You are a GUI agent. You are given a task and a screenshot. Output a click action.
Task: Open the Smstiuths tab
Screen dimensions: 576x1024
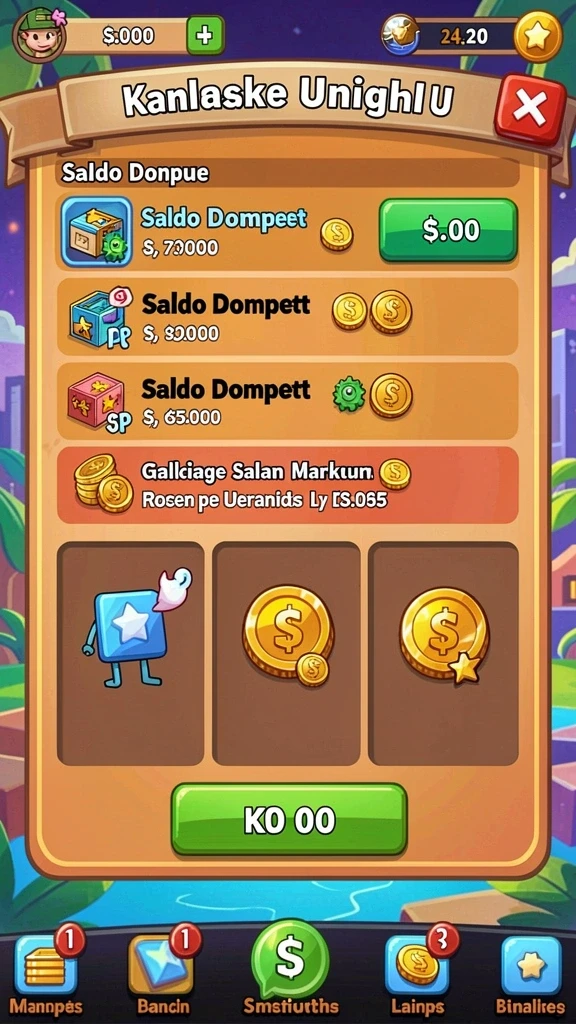290,970
